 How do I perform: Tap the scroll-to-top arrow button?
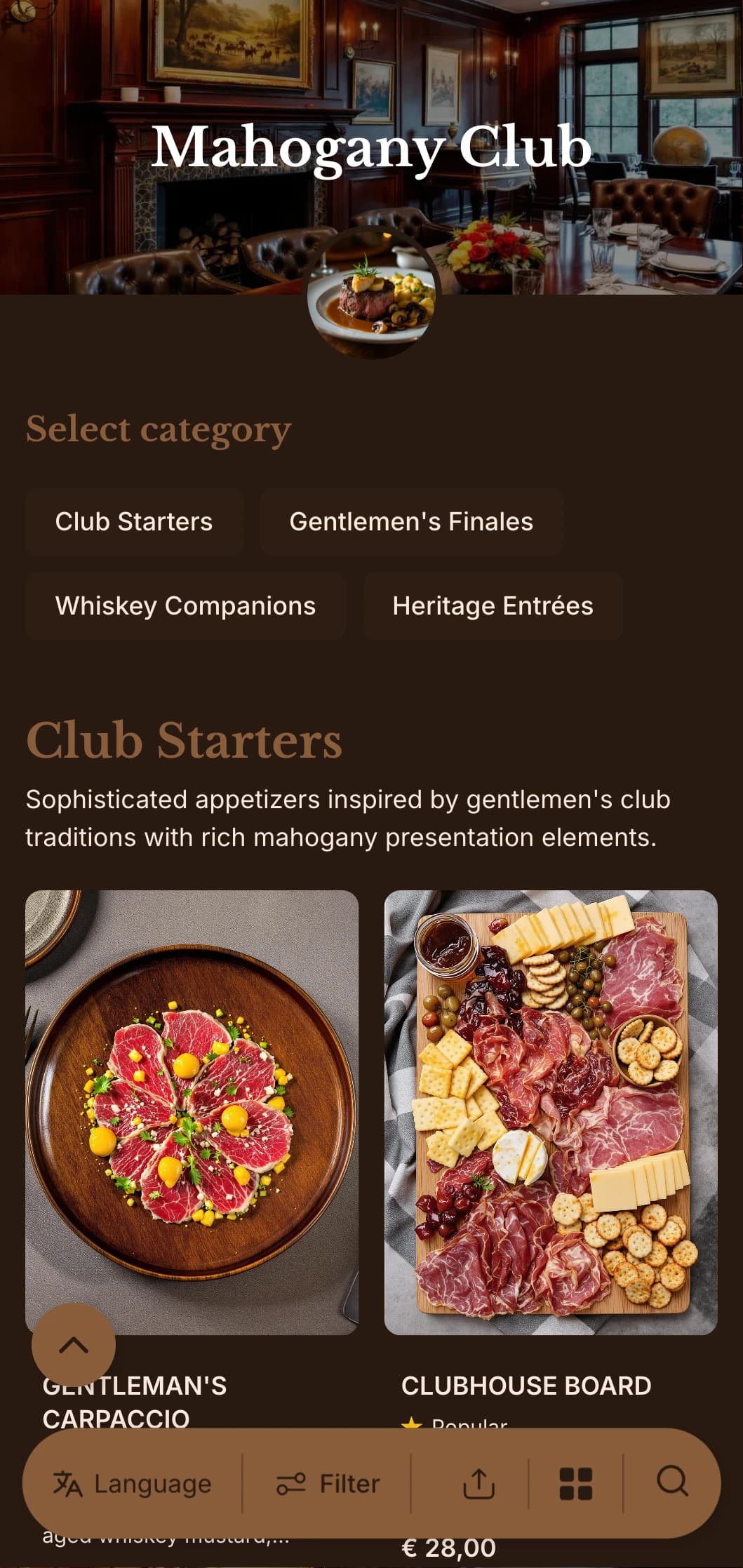tap(74, 1346)
